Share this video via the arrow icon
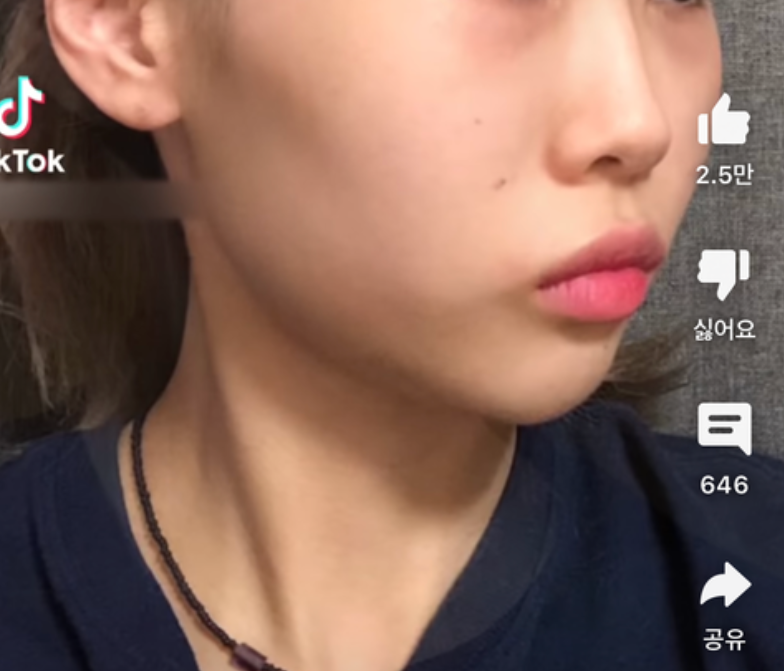 point(725,586)
